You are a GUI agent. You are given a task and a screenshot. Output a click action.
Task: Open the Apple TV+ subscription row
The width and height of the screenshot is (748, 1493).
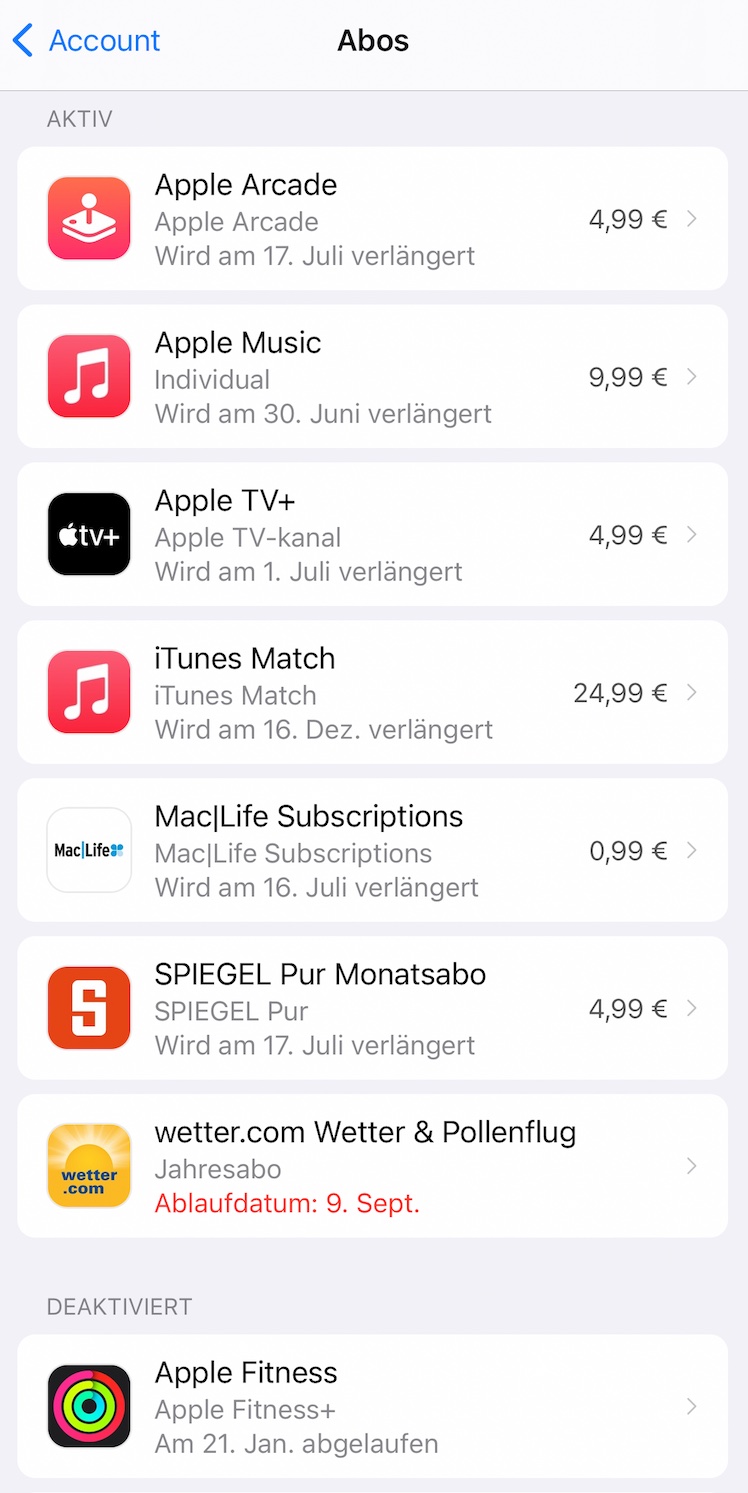point(372,535)
